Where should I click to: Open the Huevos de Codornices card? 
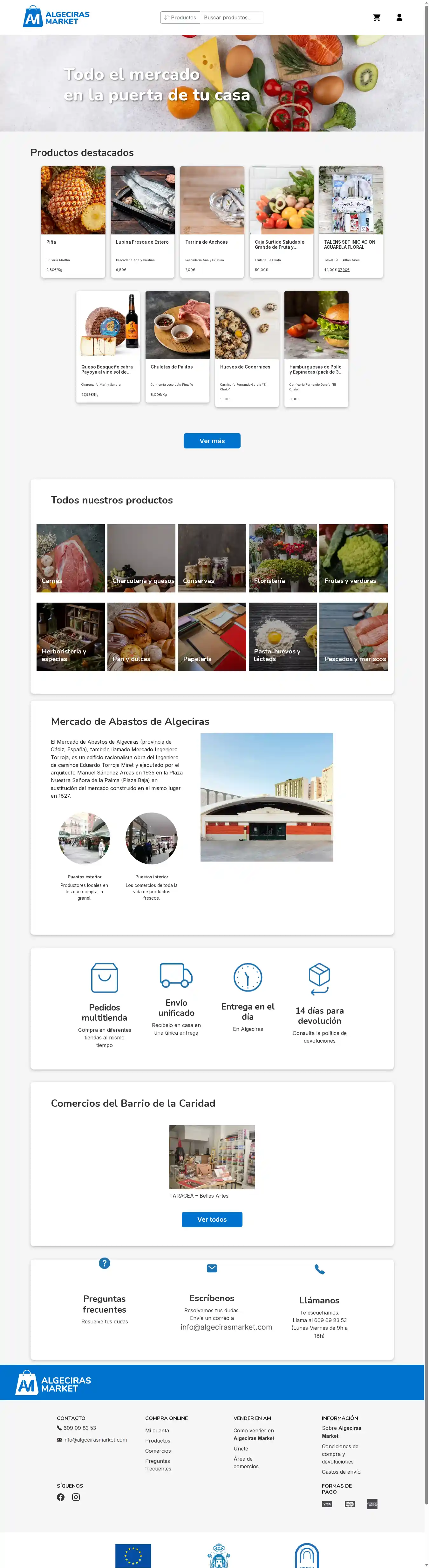247,348
